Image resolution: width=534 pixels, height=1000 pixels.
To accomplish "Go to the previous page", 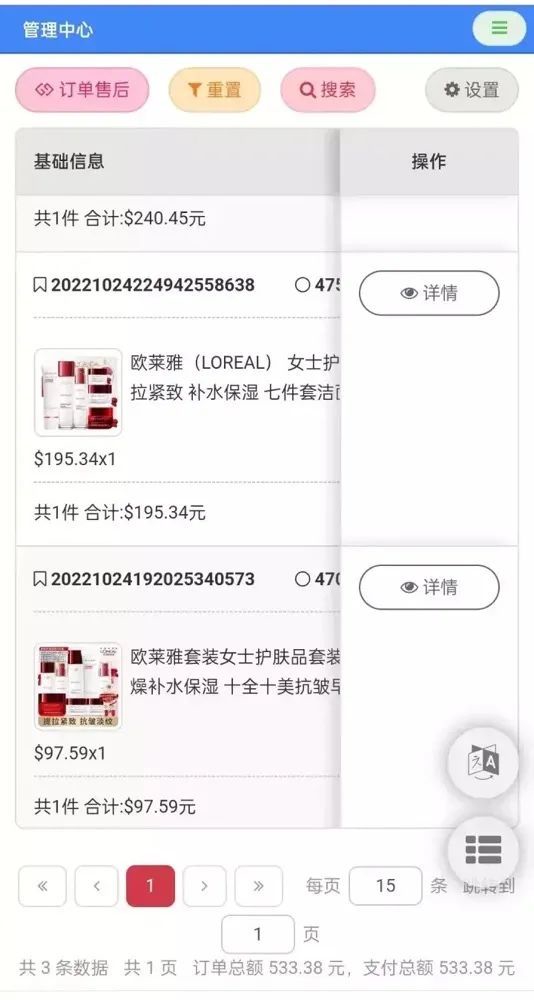I will tap(96, 885).
